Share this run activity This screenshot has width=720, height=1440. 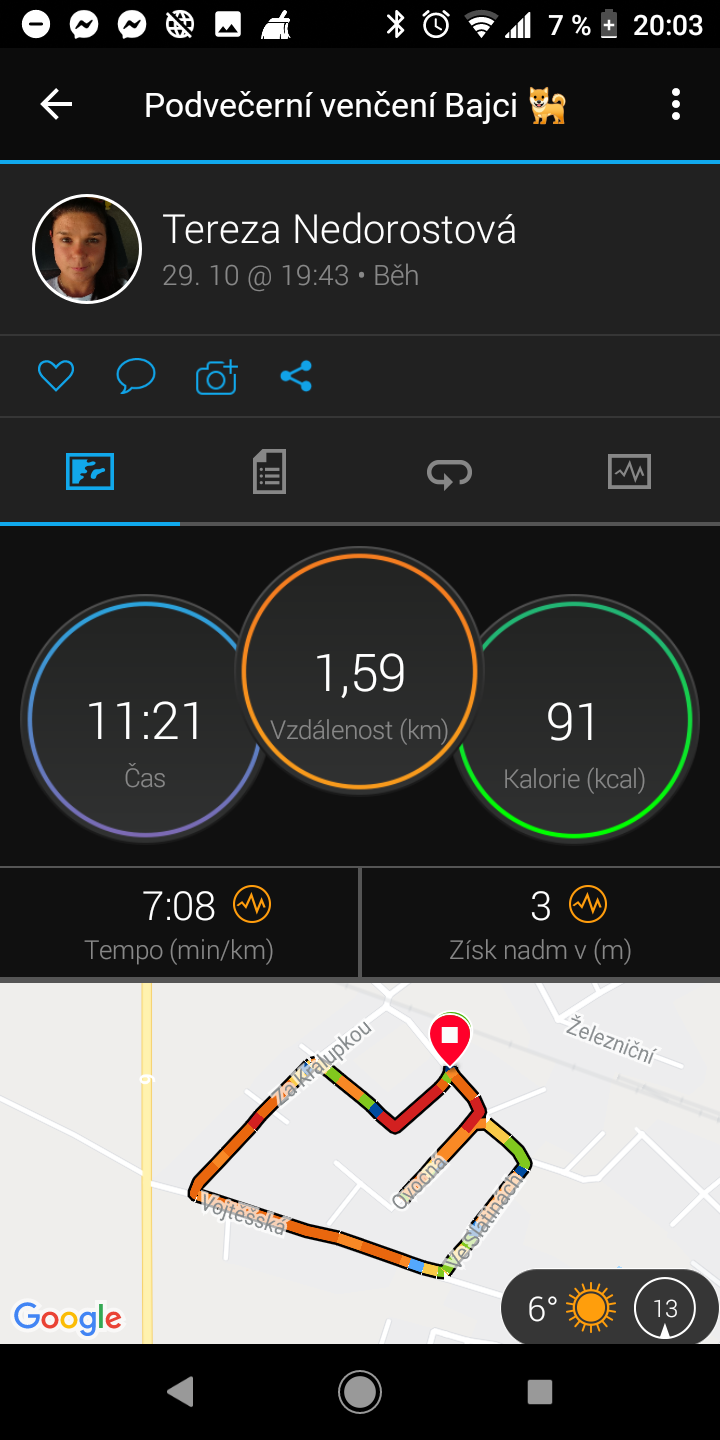[x=296, y=376]
